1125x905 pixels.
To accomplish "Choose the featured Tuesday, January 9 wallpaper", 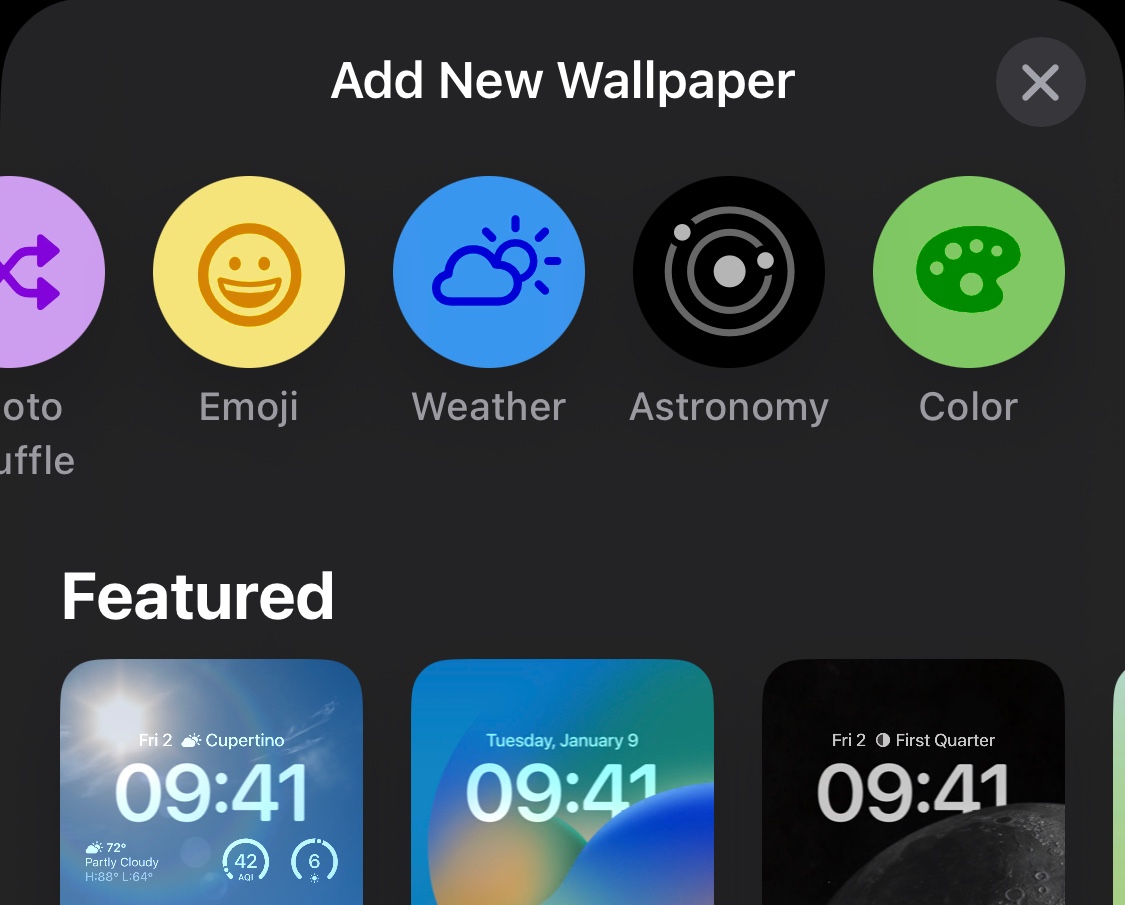I will tap(562, 782).
